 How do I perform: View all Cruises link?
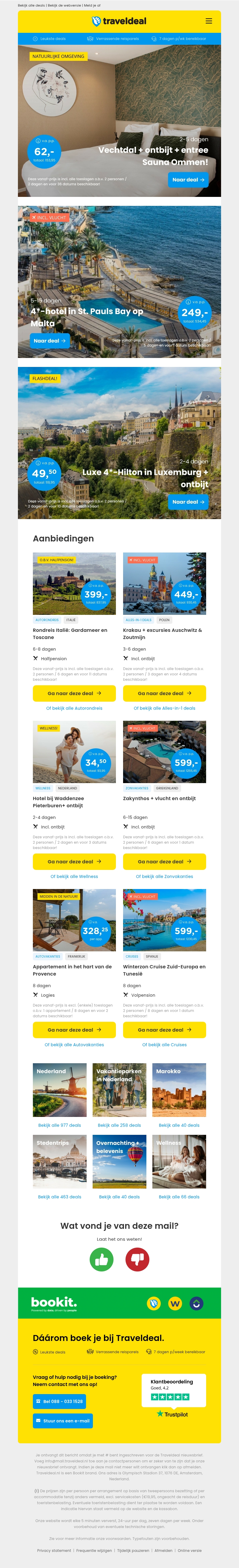(x=164, y=1044)
